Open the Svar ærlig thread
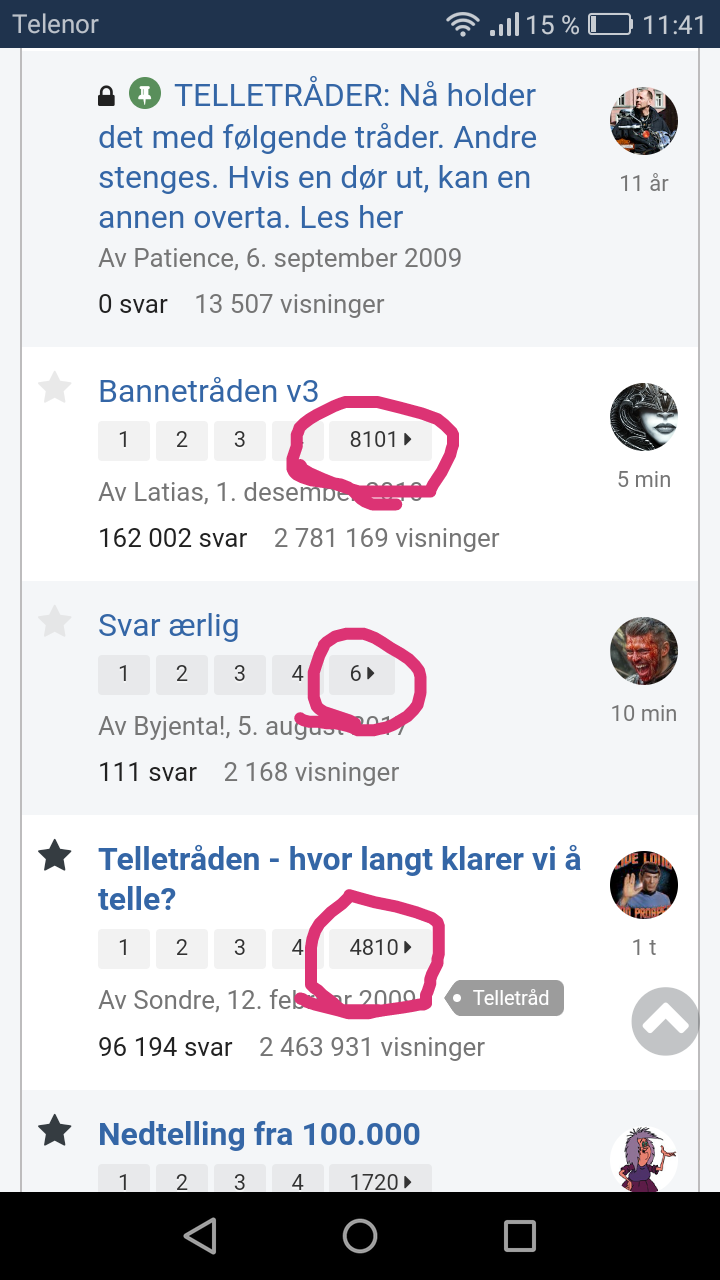The image size is (720, 1280). pos(168,626)
